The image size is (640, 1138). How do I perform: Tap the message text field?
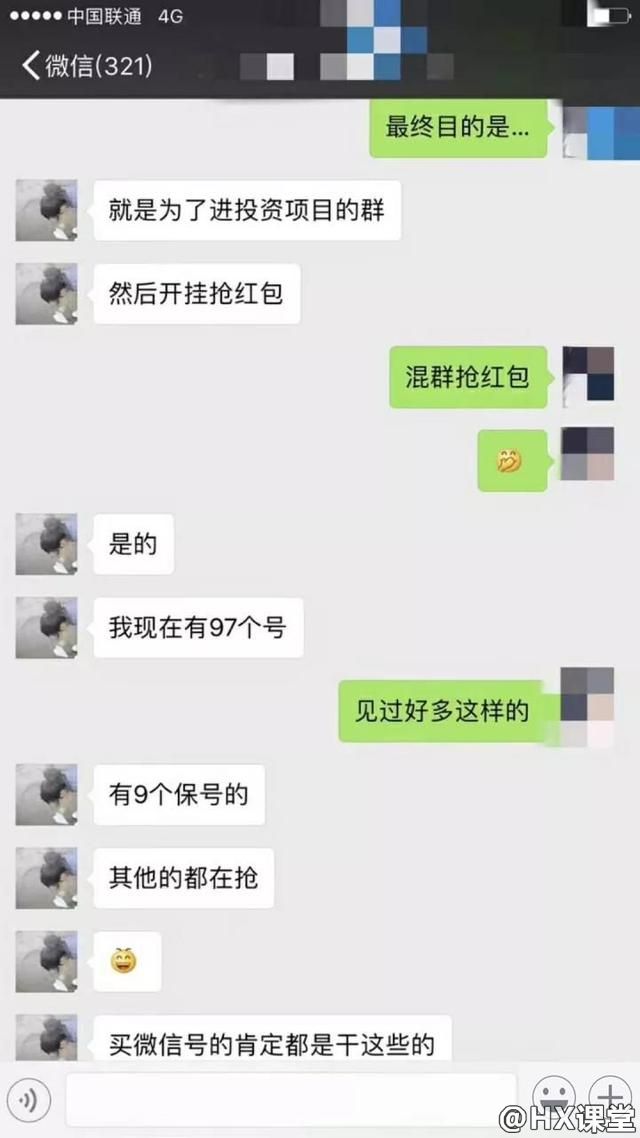(x=290, y=1100)
